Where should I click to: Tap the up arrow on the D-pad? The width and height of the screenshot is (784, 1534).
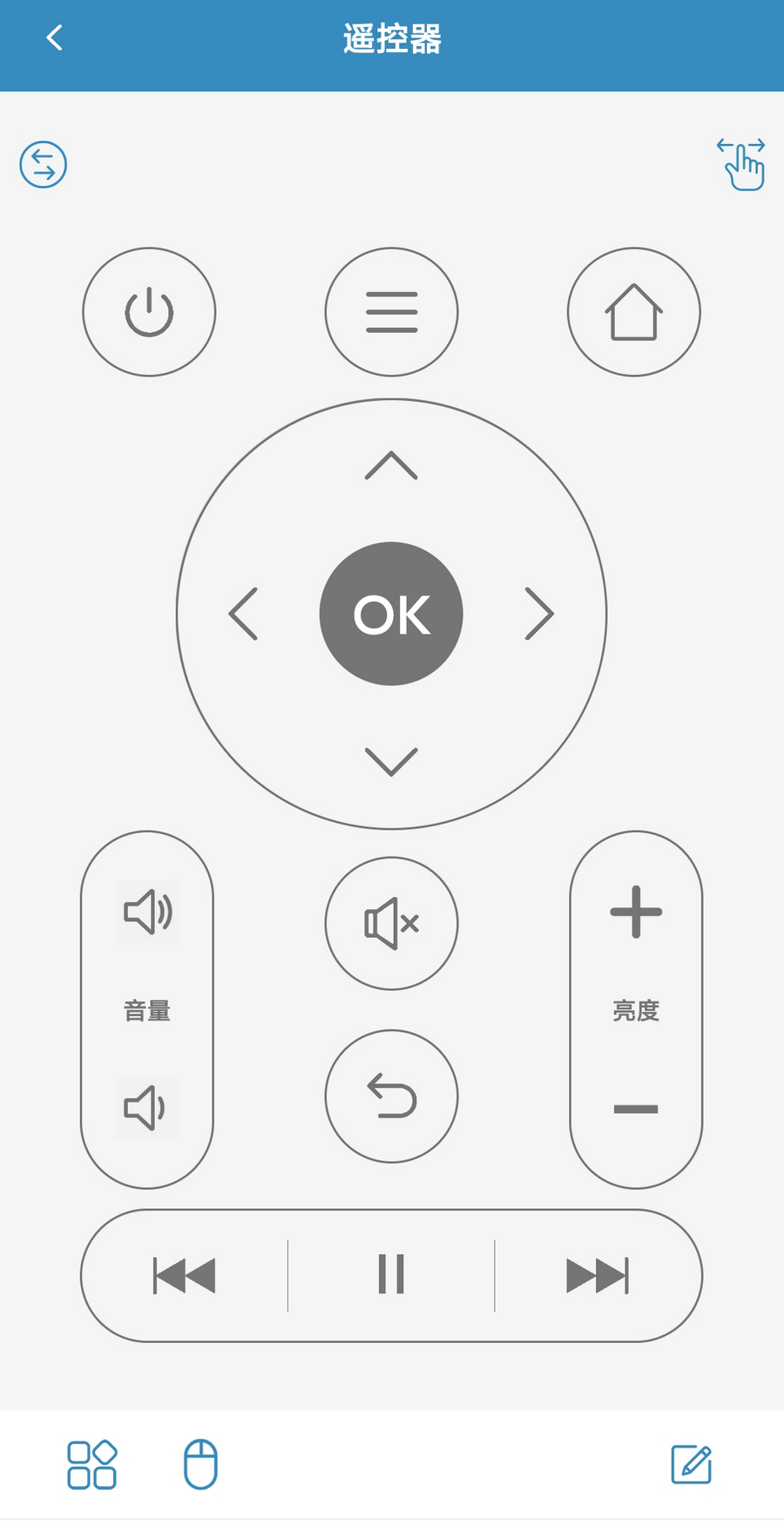pos(391,466)
